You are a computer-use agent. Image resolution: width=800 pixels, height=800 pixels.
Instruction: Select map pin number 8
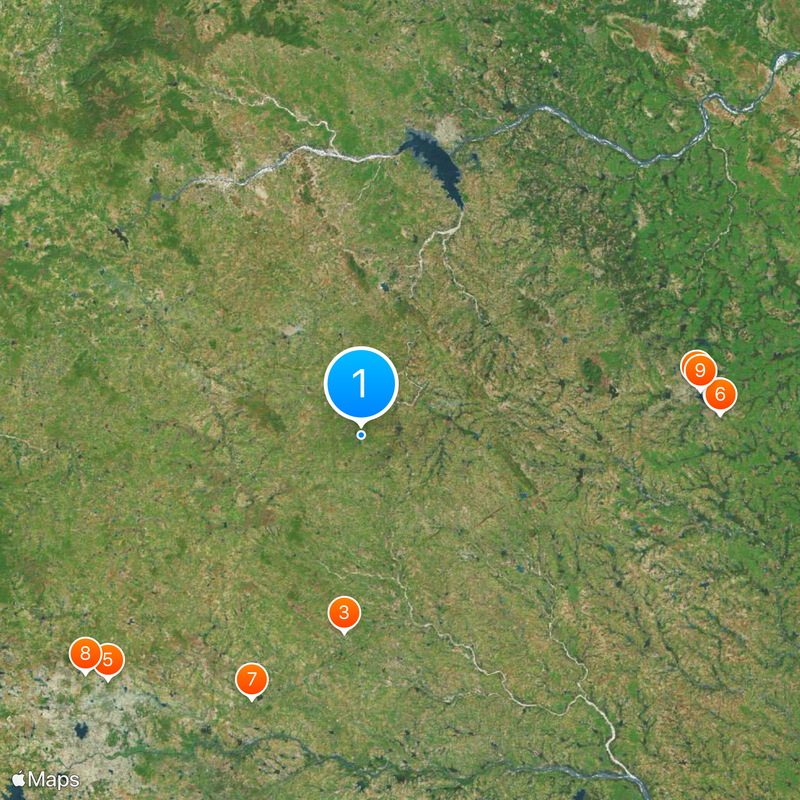click(x=85, y=655)
